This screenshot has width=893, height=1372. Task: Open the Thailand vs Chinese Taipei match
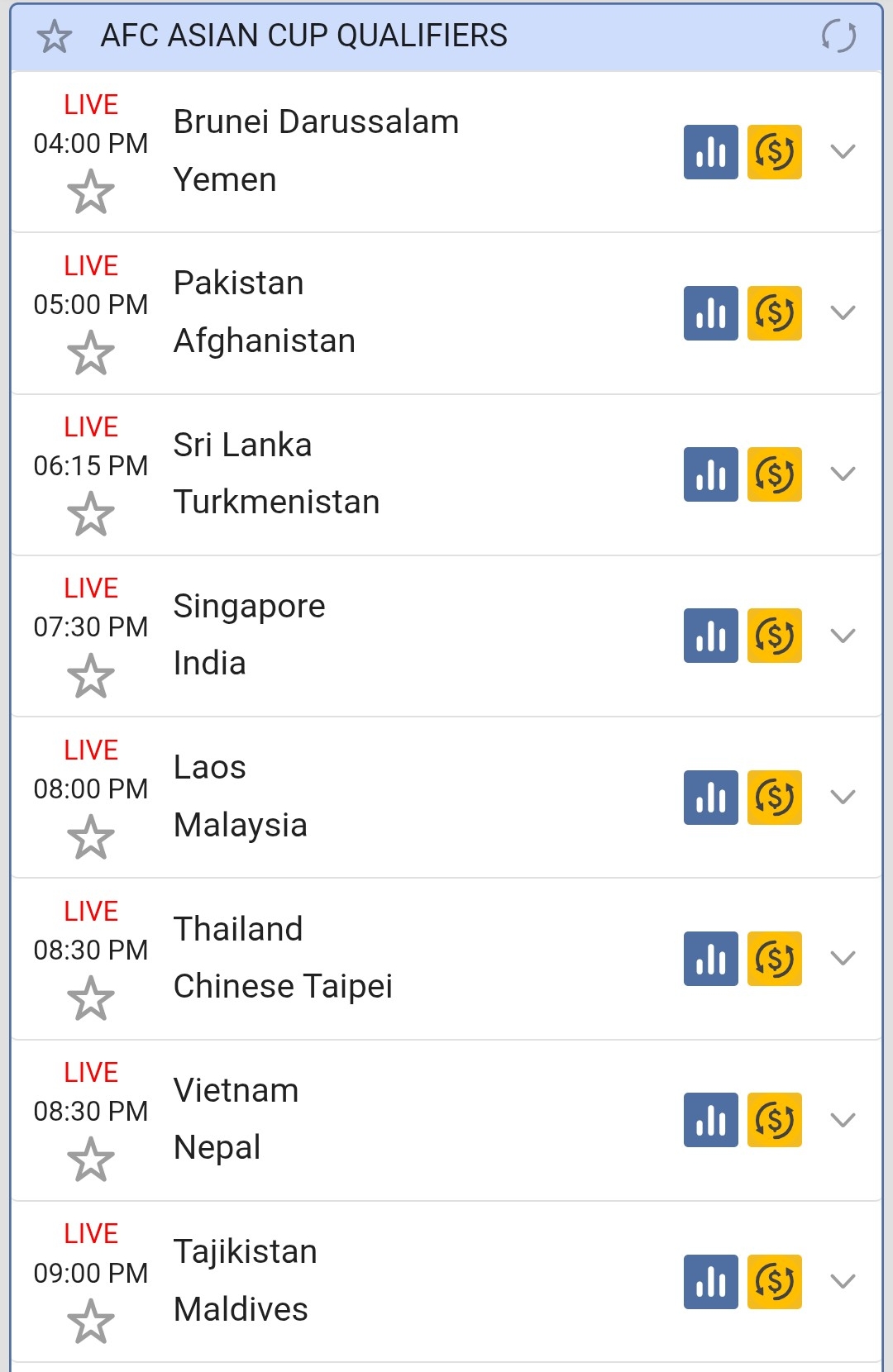pos(283,957)
